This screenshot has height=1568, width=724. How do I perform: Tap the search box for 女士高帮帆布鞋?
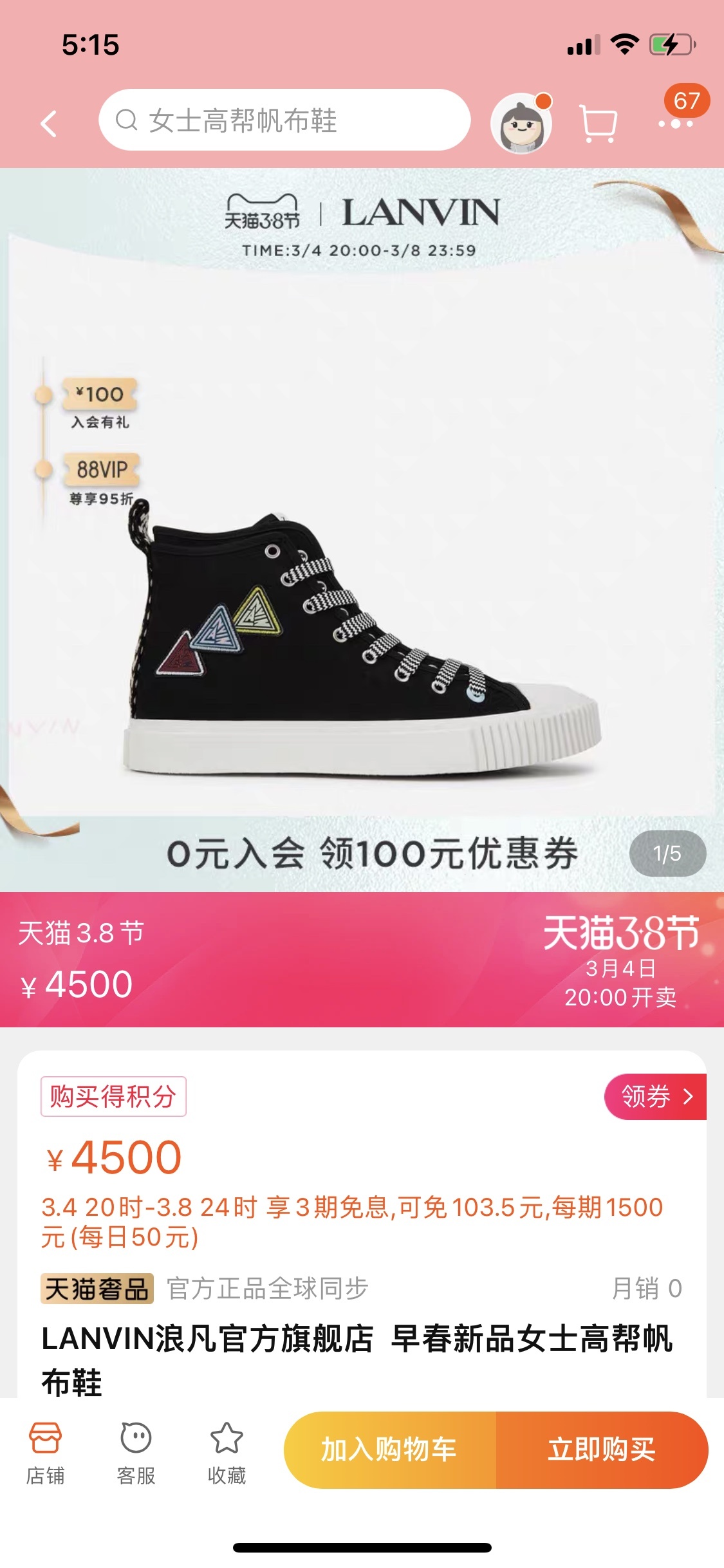[x=284, y=120]
